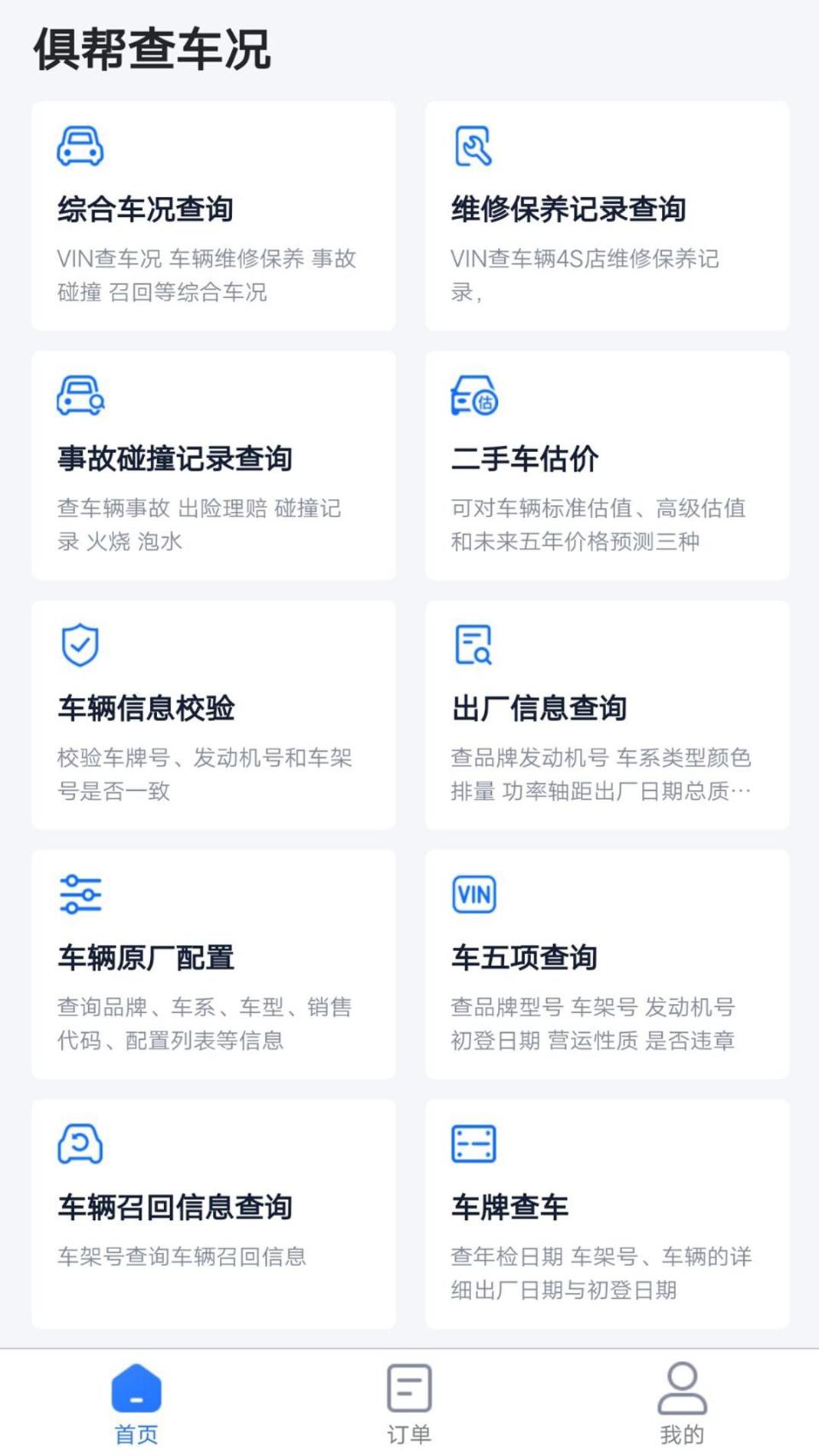
Task: Open the 二手车估价 valuation card
Action: (x=605, y=467)
